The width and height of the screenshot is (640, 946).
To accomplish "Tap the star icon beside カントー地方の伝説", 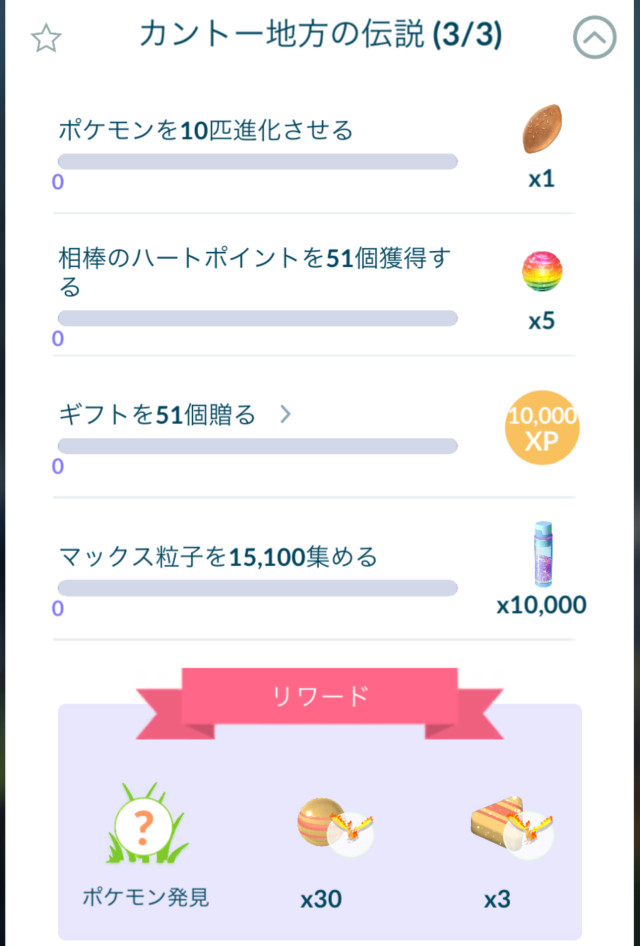I will click(46, 39).
